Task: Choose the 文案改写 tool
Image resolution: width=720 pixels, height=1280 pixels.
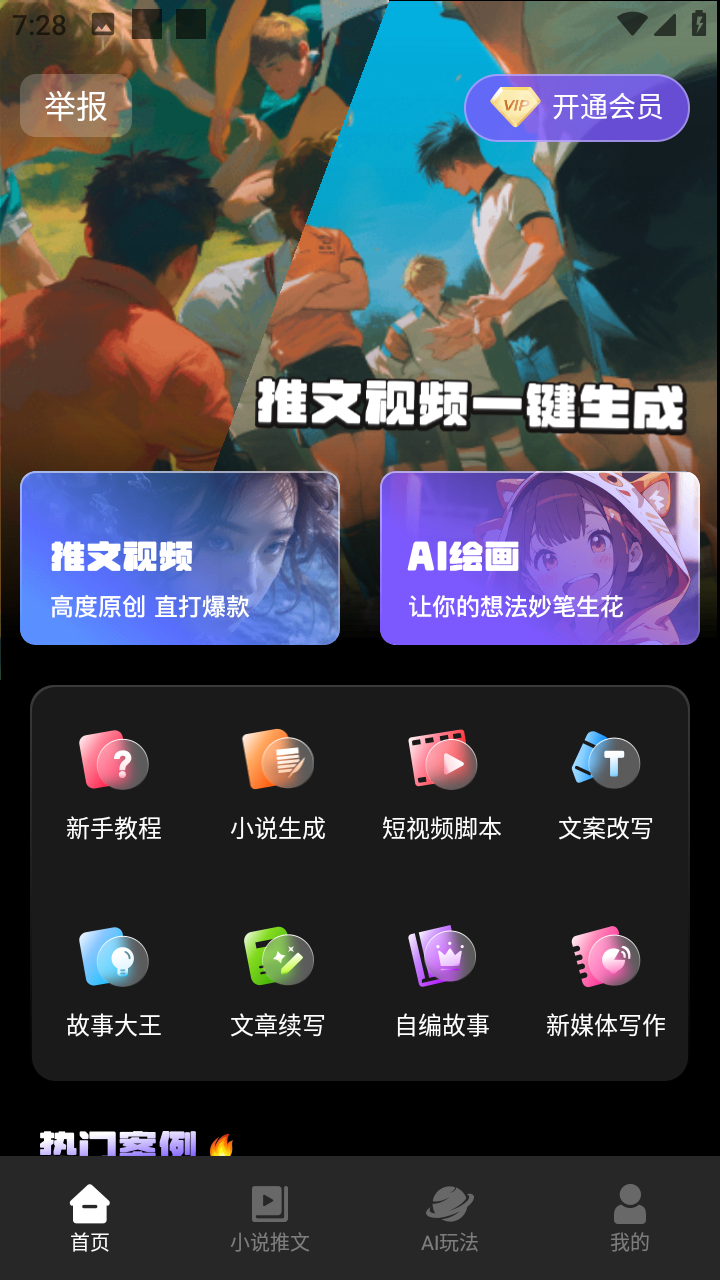Action: (x=606, y=784)
